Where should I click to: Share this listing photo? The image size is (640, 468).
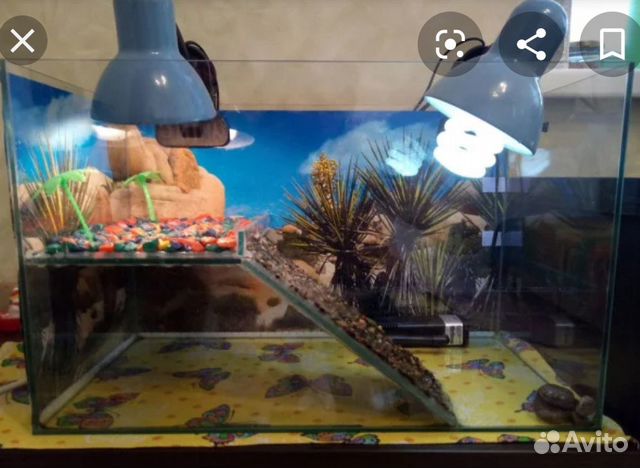[x=531, y=43]
